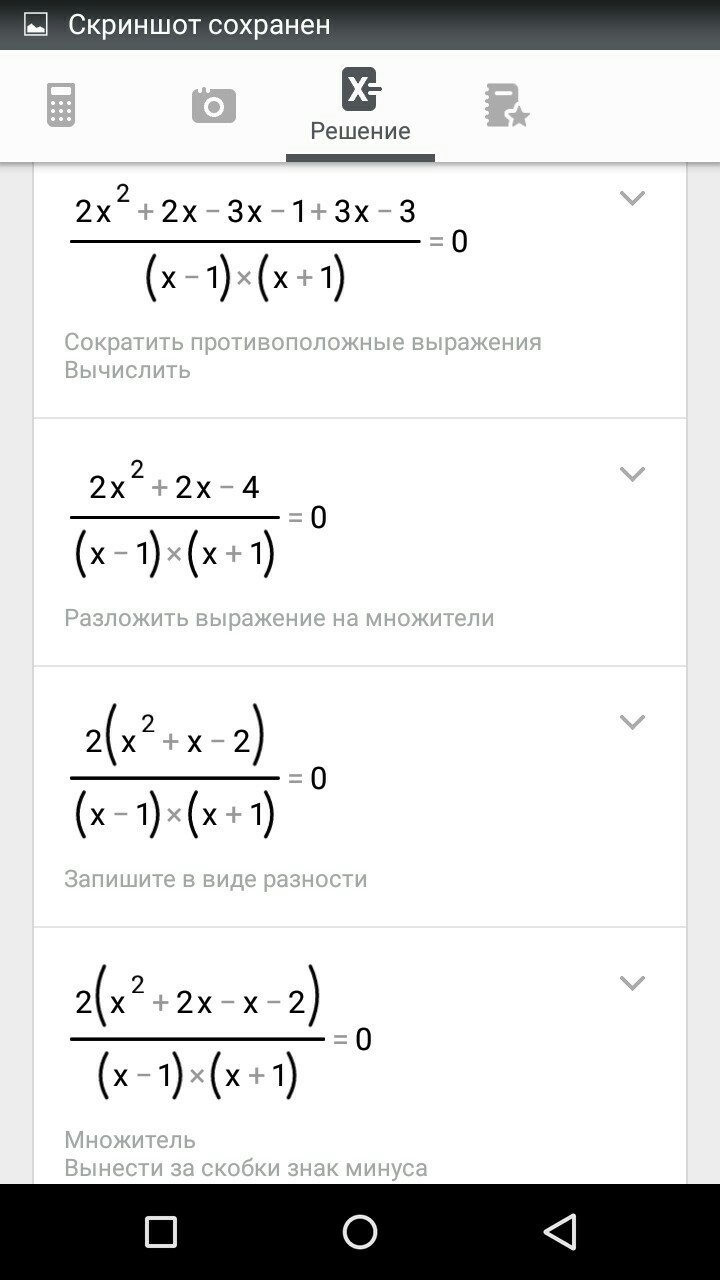Expand the step Запишите в виде разности
The height and width of the screenshot is (1280, 720).
coord(632,721)
